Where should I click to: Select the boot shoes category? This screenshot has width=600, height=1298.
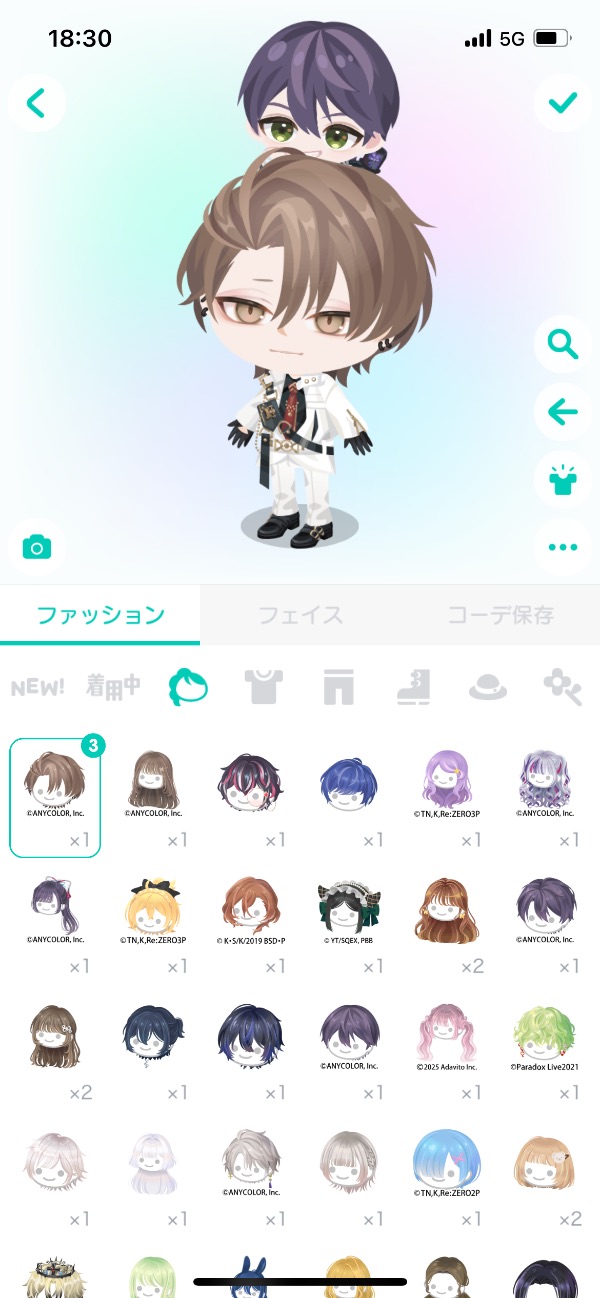tap(413, 687)
